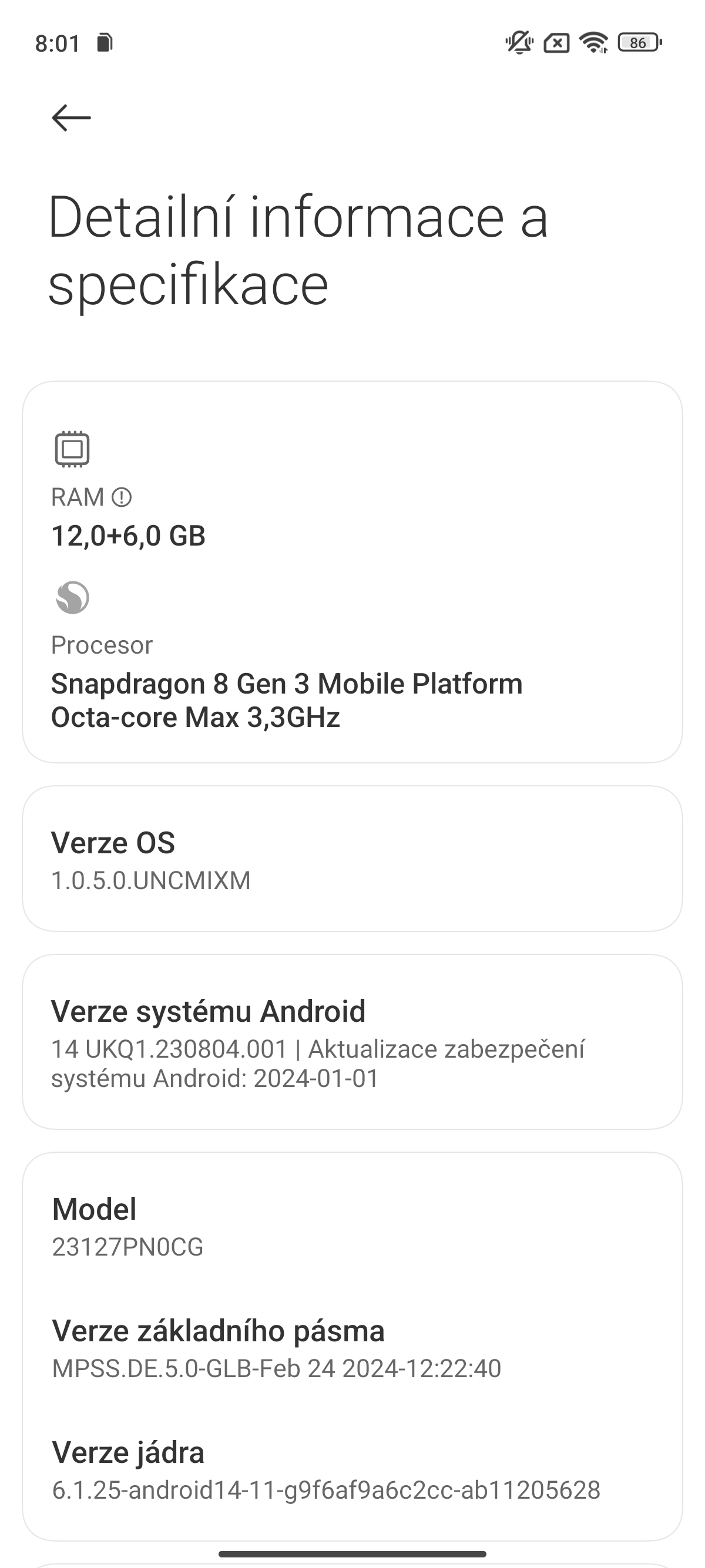
Task: Click the RAM chip icon
Action: [x=71, y=449]
